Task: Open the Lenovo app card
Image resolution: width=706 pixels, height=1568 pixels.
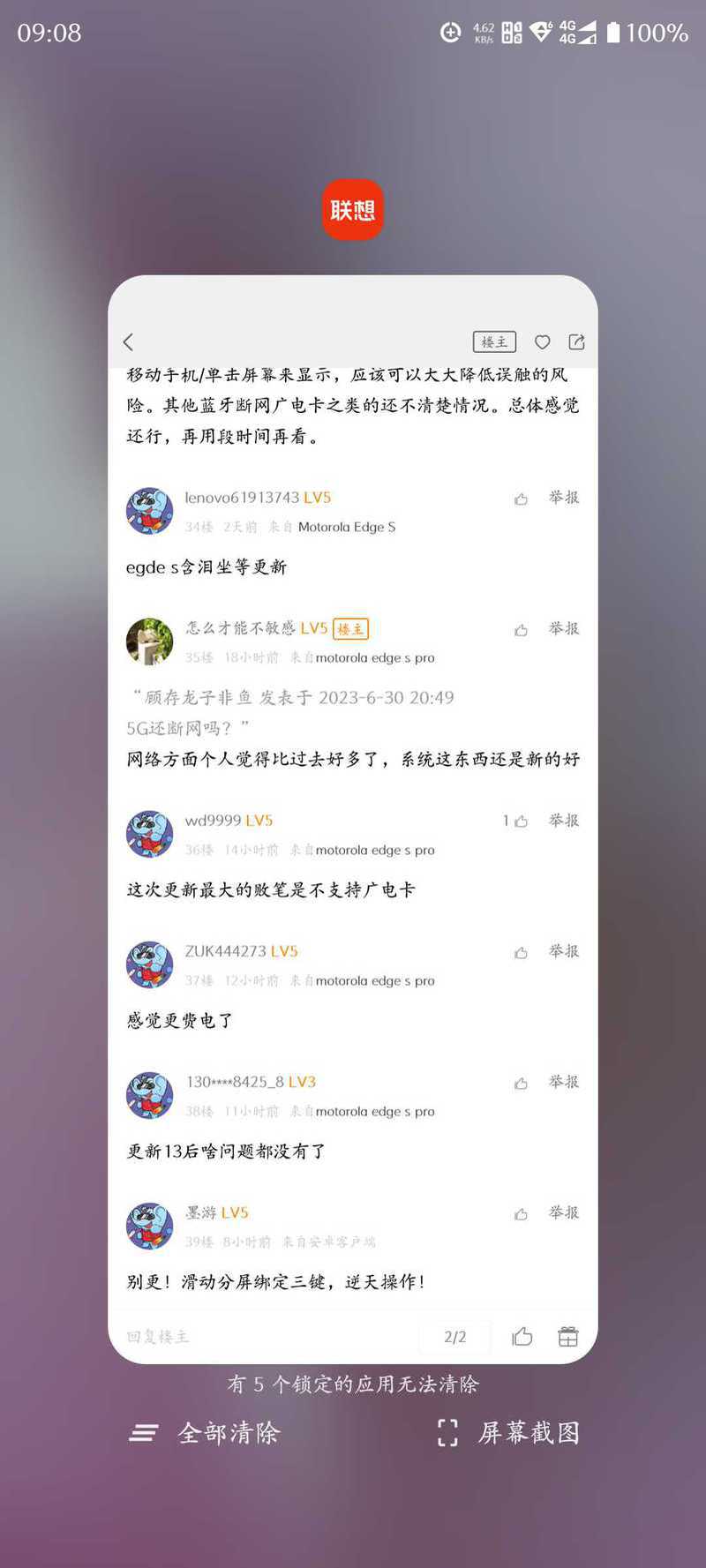Action: pos(353,820)
